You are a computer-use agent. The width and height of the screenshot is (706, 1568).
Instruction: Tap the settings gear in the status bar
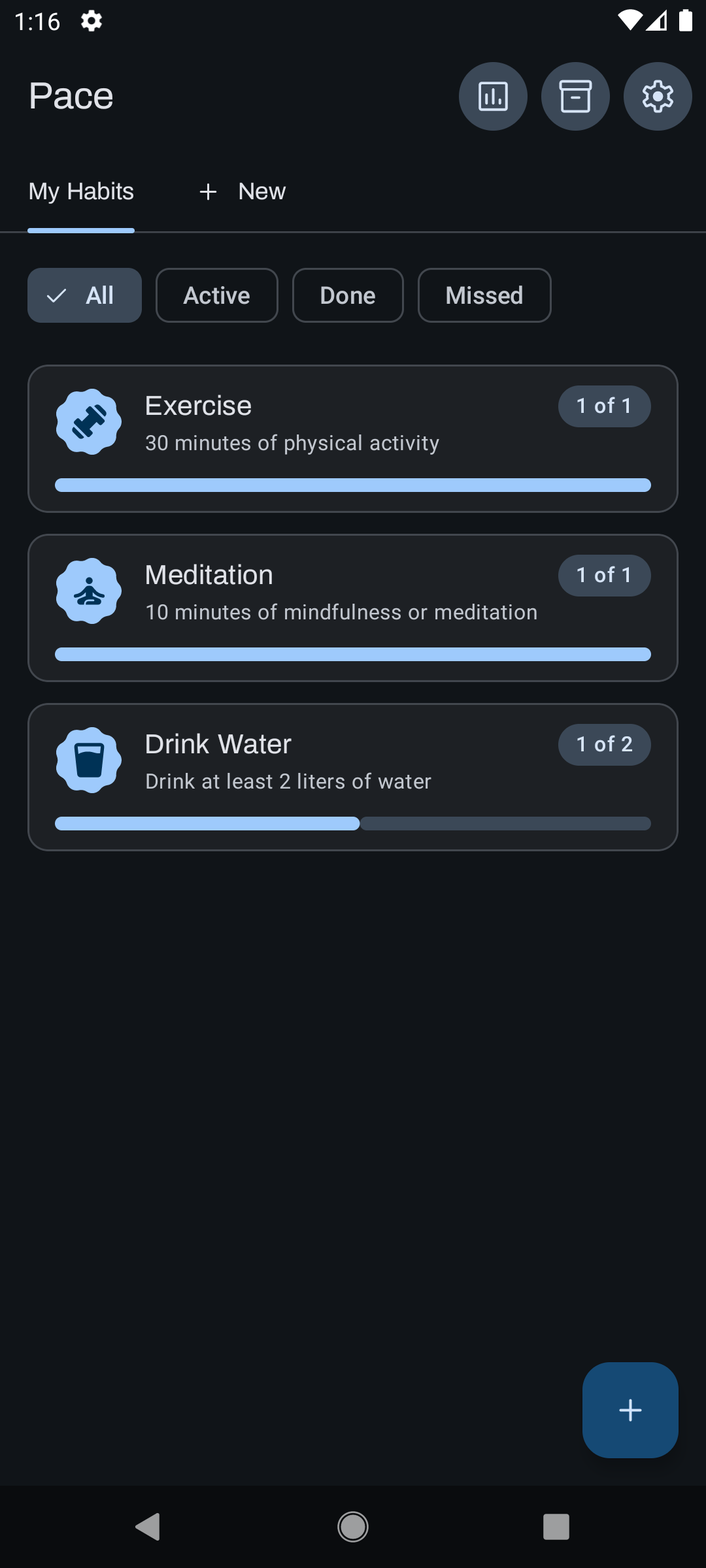(92, 21)
